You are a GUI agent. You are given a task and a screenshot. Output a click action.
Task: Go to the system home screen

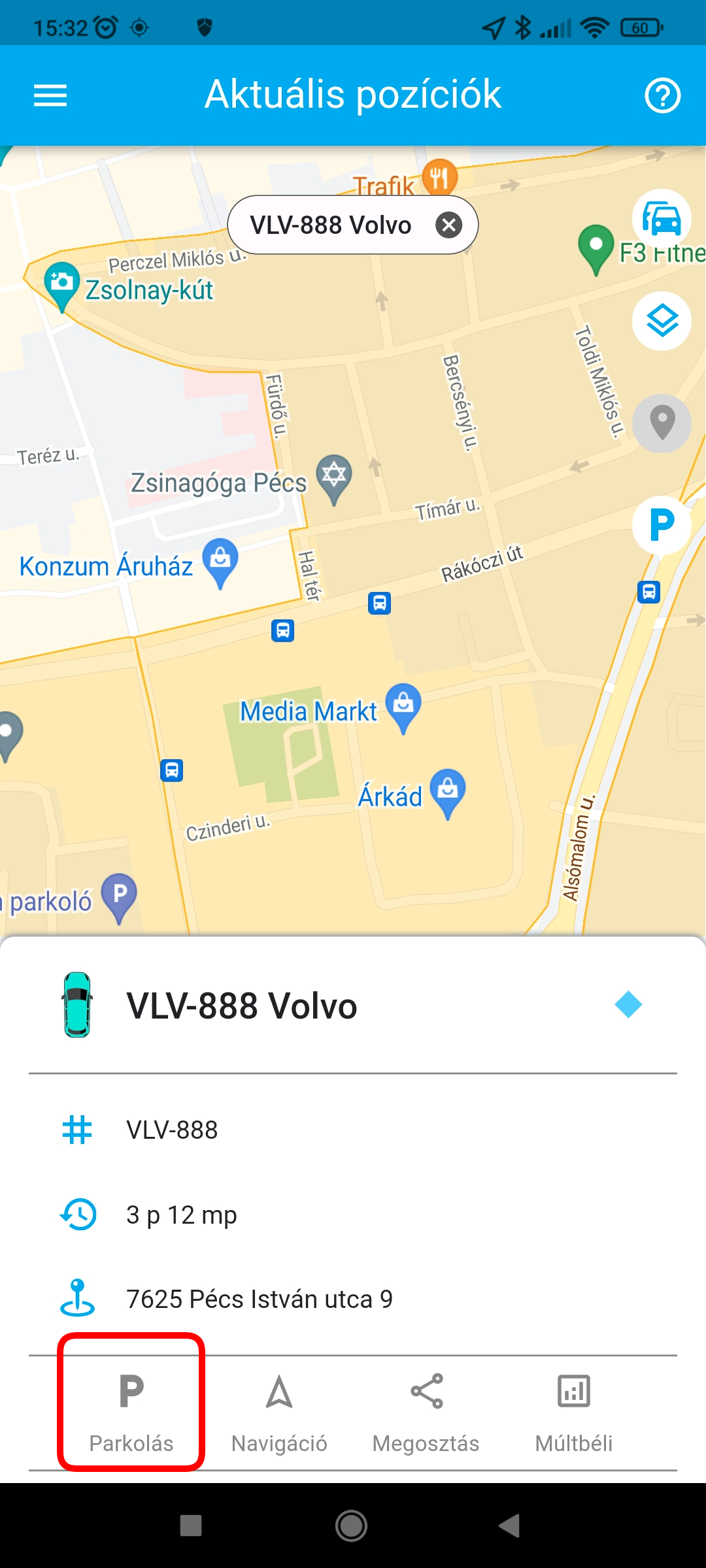(352, 1526)
